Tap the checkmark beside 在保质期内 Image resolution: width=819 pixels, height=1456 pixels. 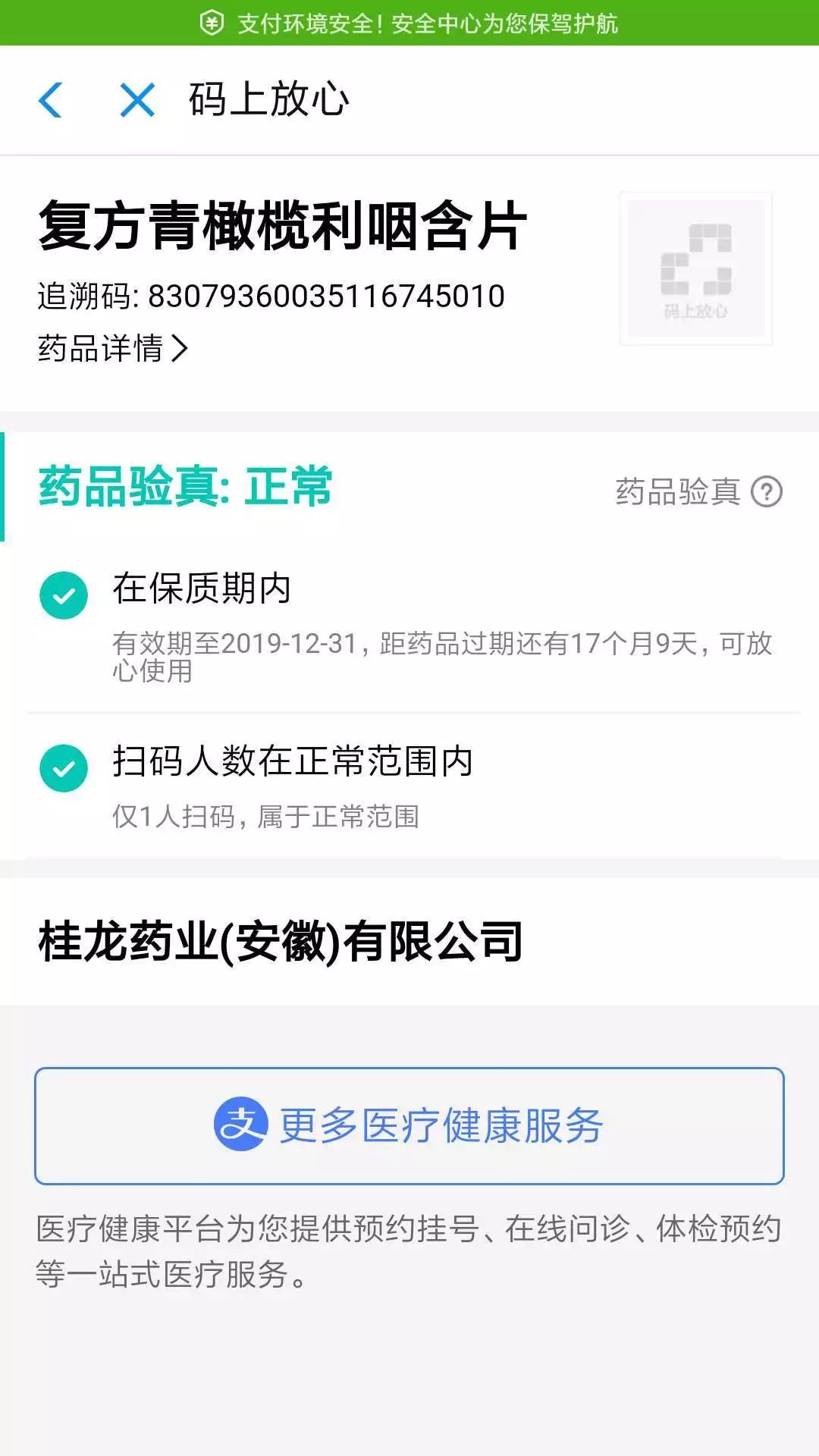[64, 596]
